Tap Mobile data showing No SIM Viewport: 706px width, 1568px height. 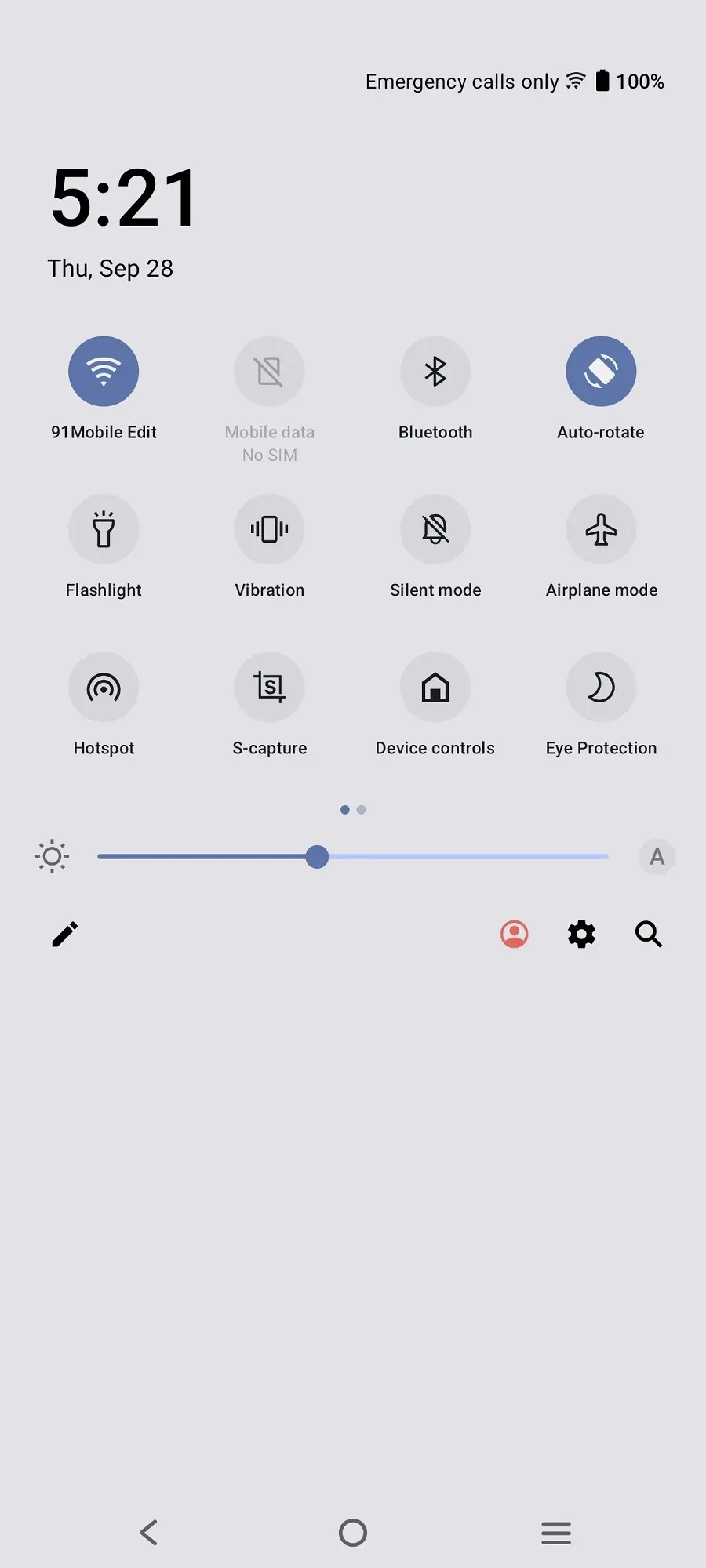[x=270, y=371]
